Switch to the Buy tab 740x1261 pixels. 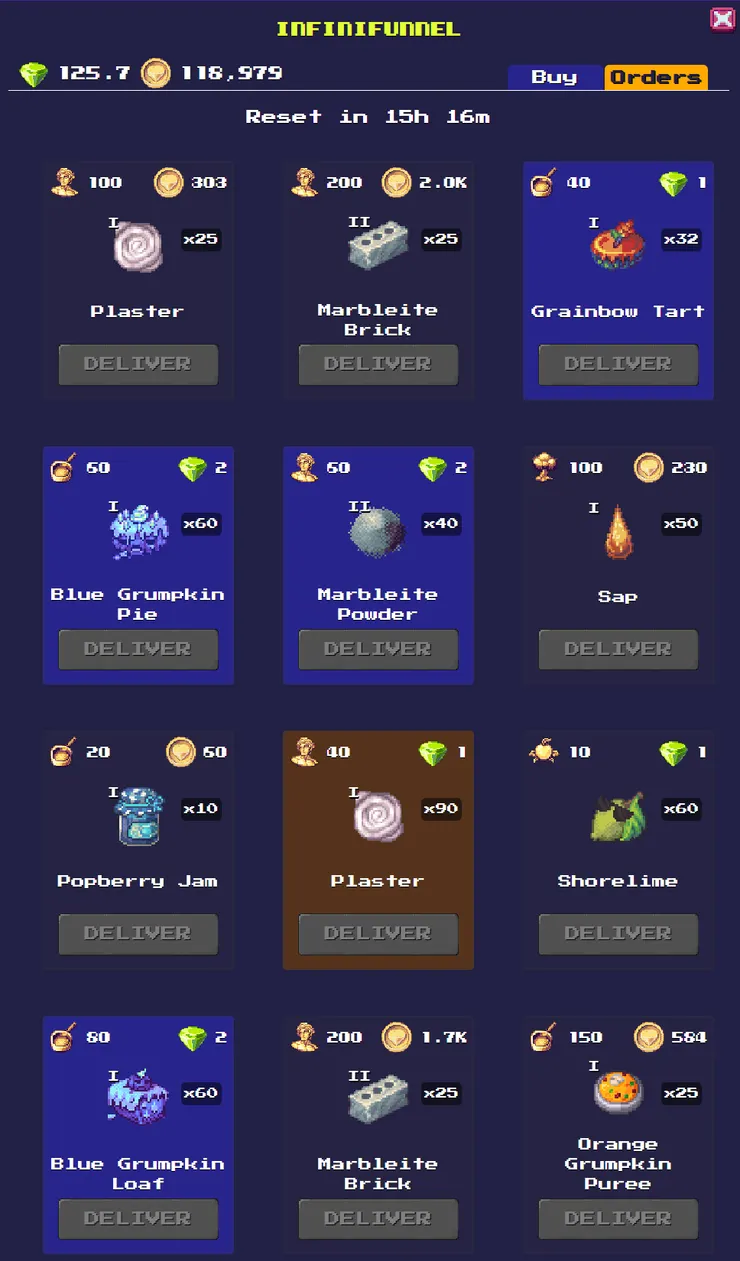555,77
